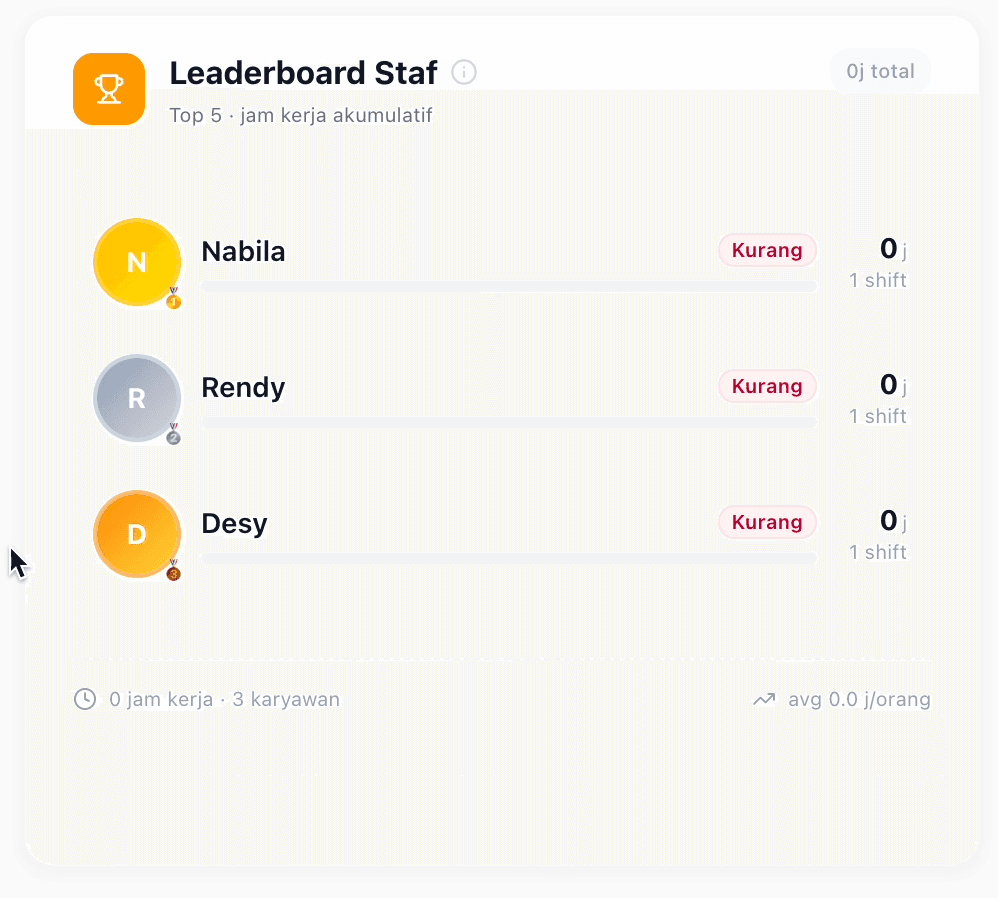The height and width of the screenshot is (898, 998).
Task: View Desy's staff details row
Action: point(500,534)
